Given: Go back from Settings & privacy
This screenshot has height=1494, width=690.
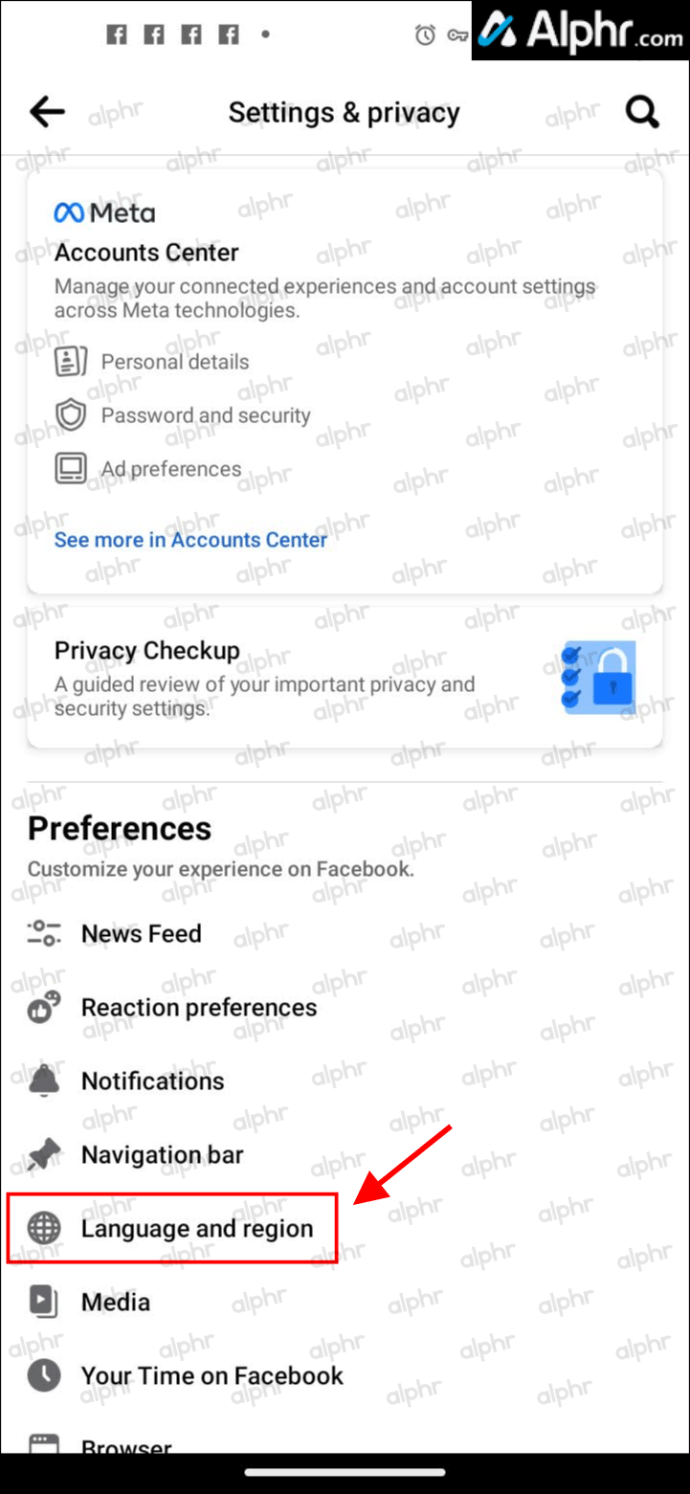Looking at the screenshot, I should [47, 112].
